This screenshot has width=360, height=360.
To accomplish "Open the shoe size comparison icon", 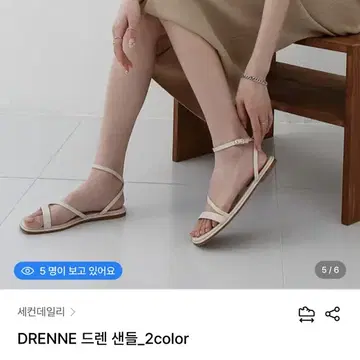I will pos(307,314).
